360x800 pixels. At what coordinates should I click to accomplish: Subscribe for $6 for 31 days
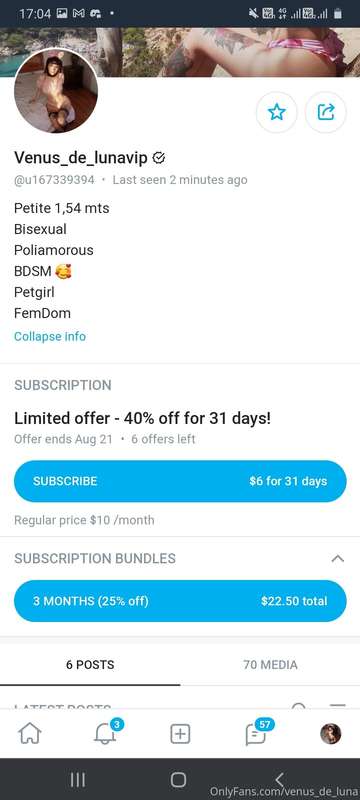[180, 481]
